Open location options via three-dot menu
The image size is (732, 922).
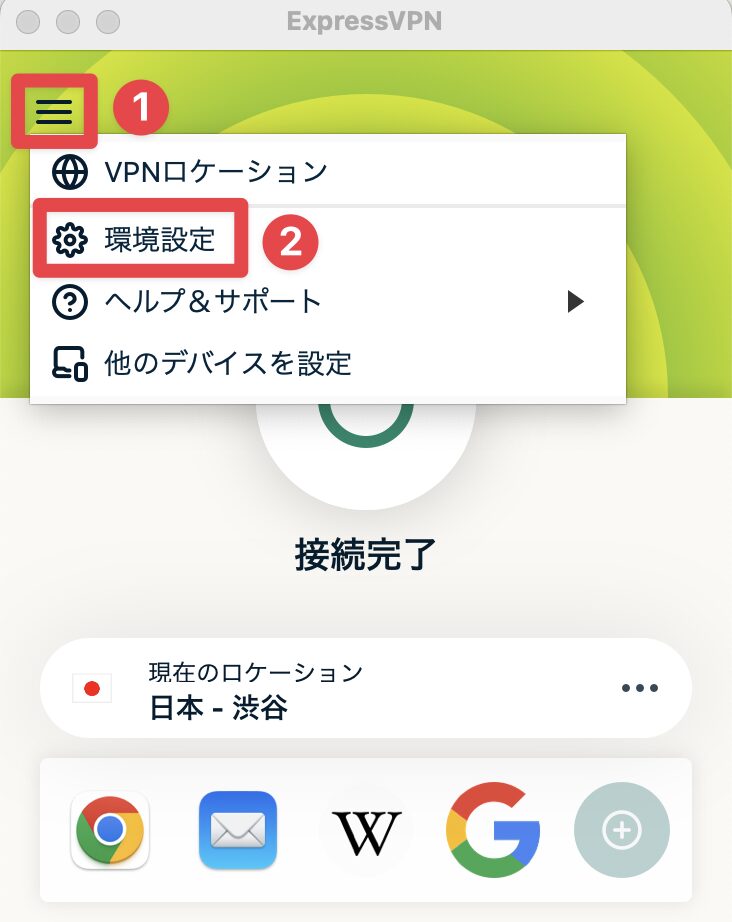pos(640,688)
